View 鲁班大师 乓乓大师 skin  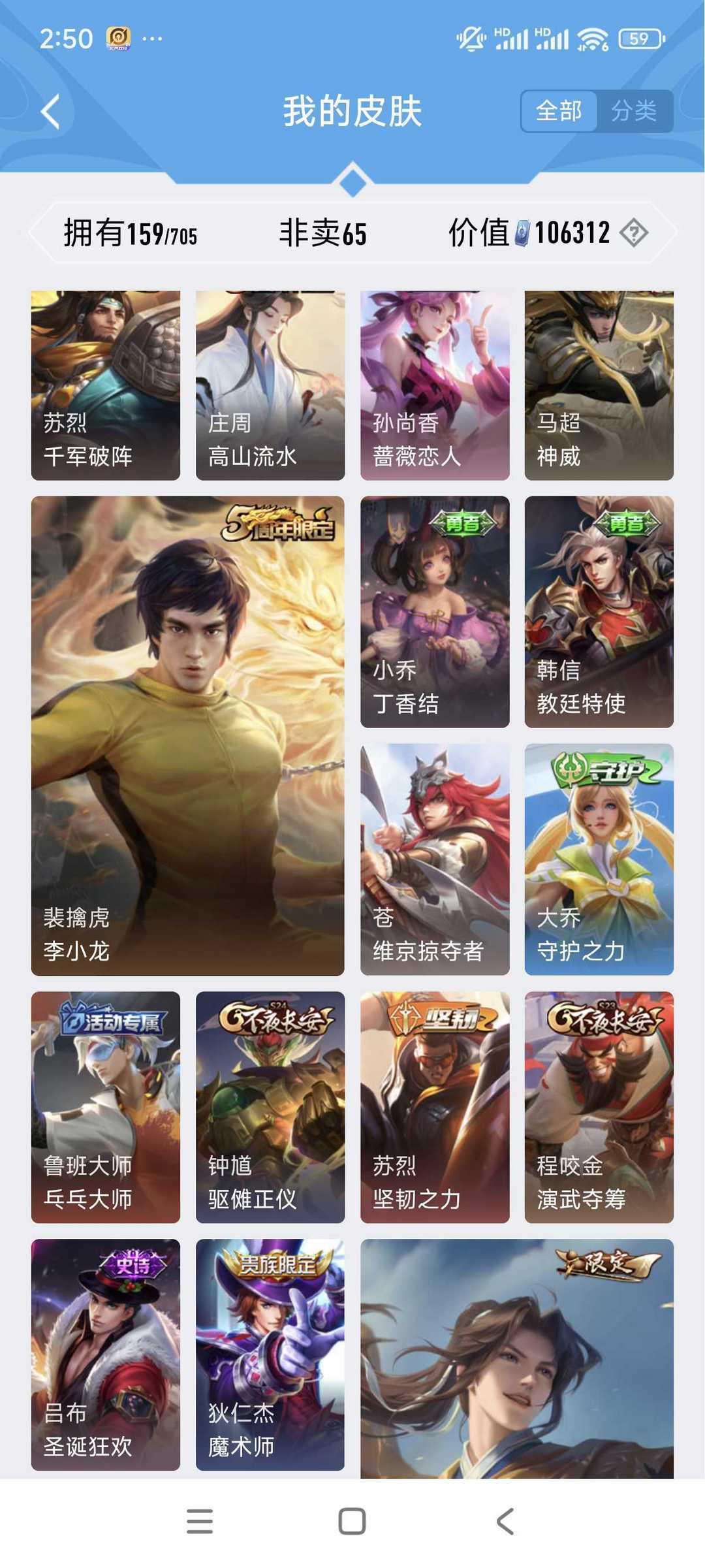(x=106, y=1107)
